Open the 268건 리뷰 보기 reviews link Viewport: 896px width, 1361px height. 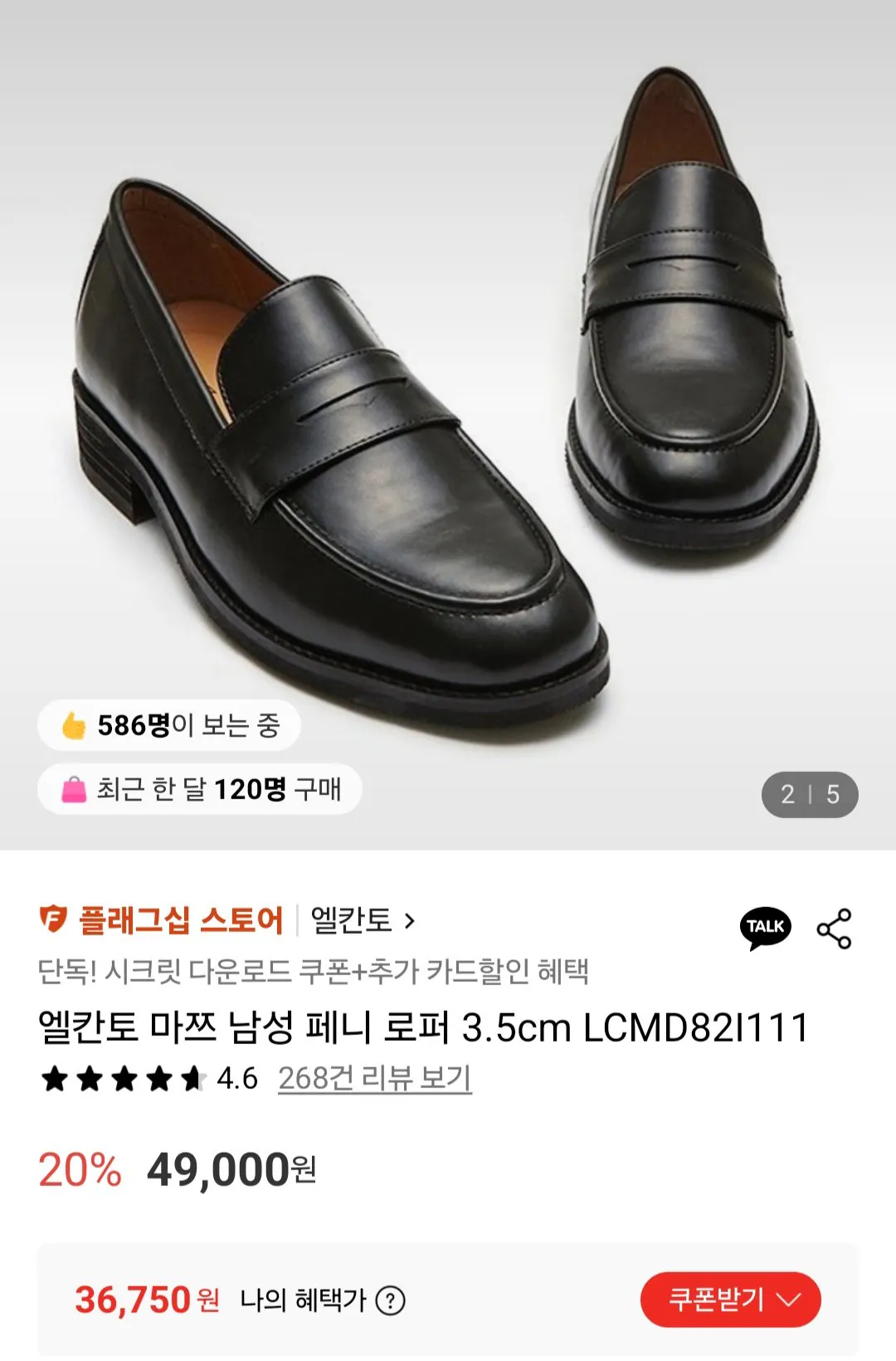point(375,1081)
